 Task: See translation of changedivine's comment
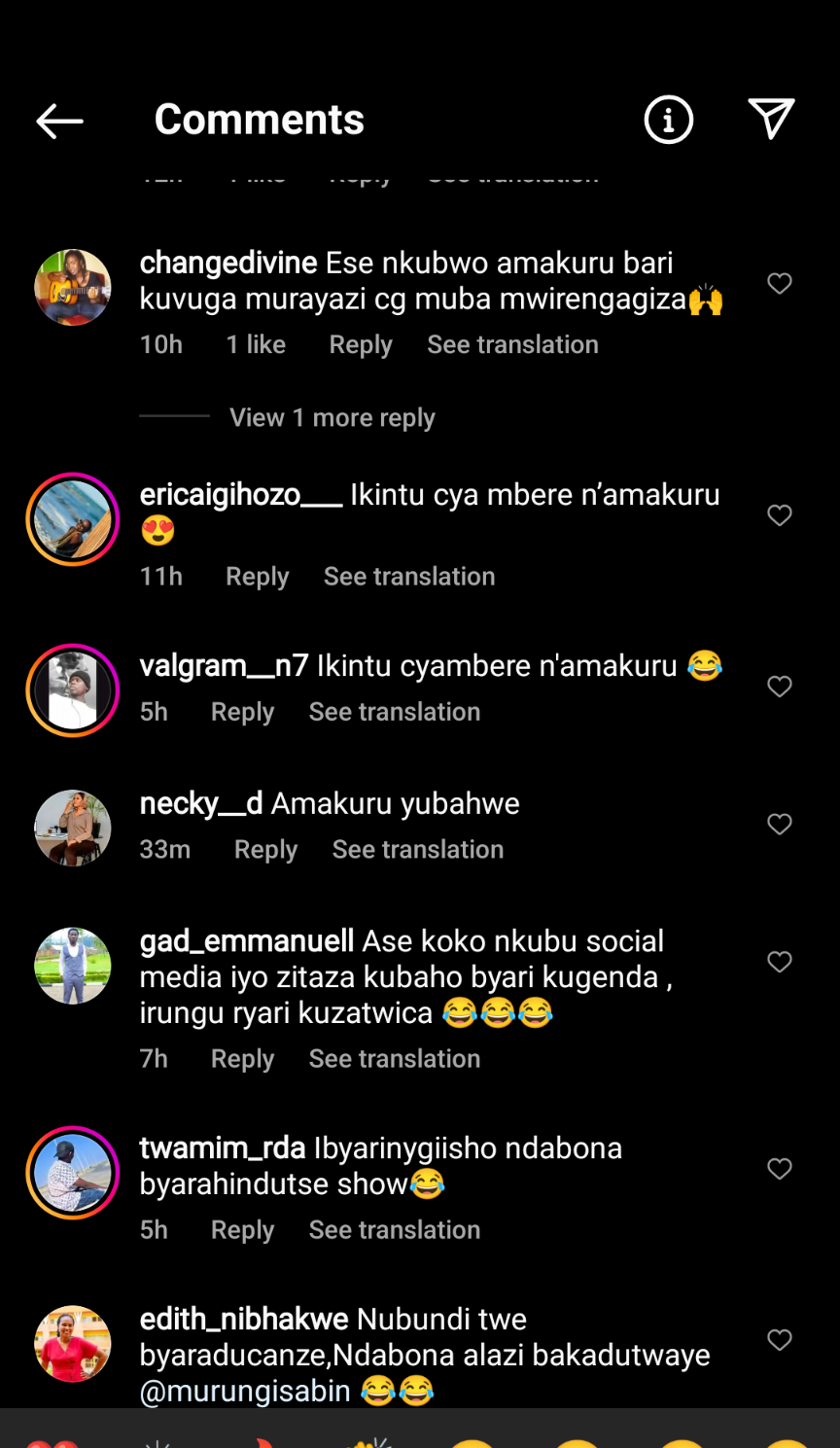click(512, 345)
